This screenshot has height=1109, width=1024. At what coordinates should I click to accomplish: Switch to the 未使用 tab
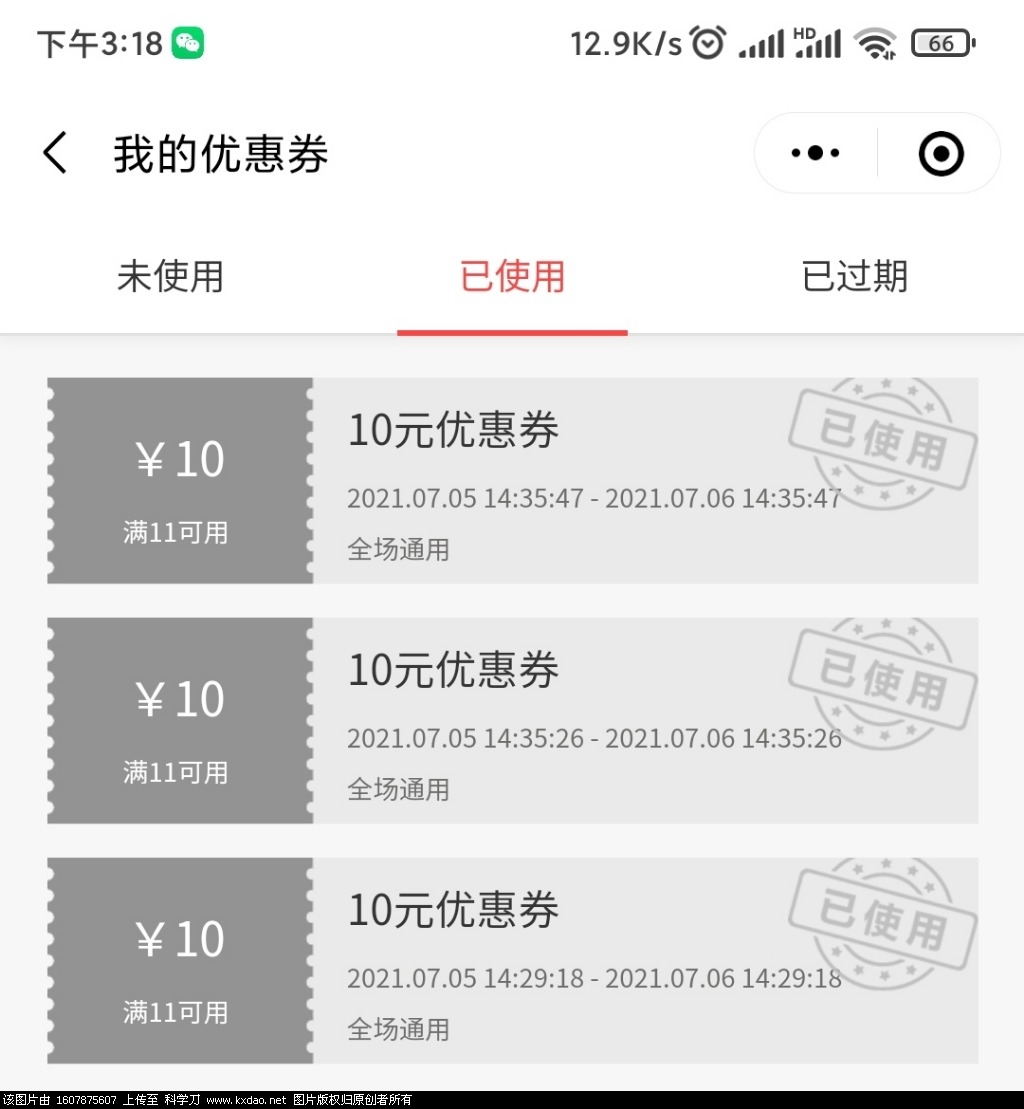(x=170, y=277)
